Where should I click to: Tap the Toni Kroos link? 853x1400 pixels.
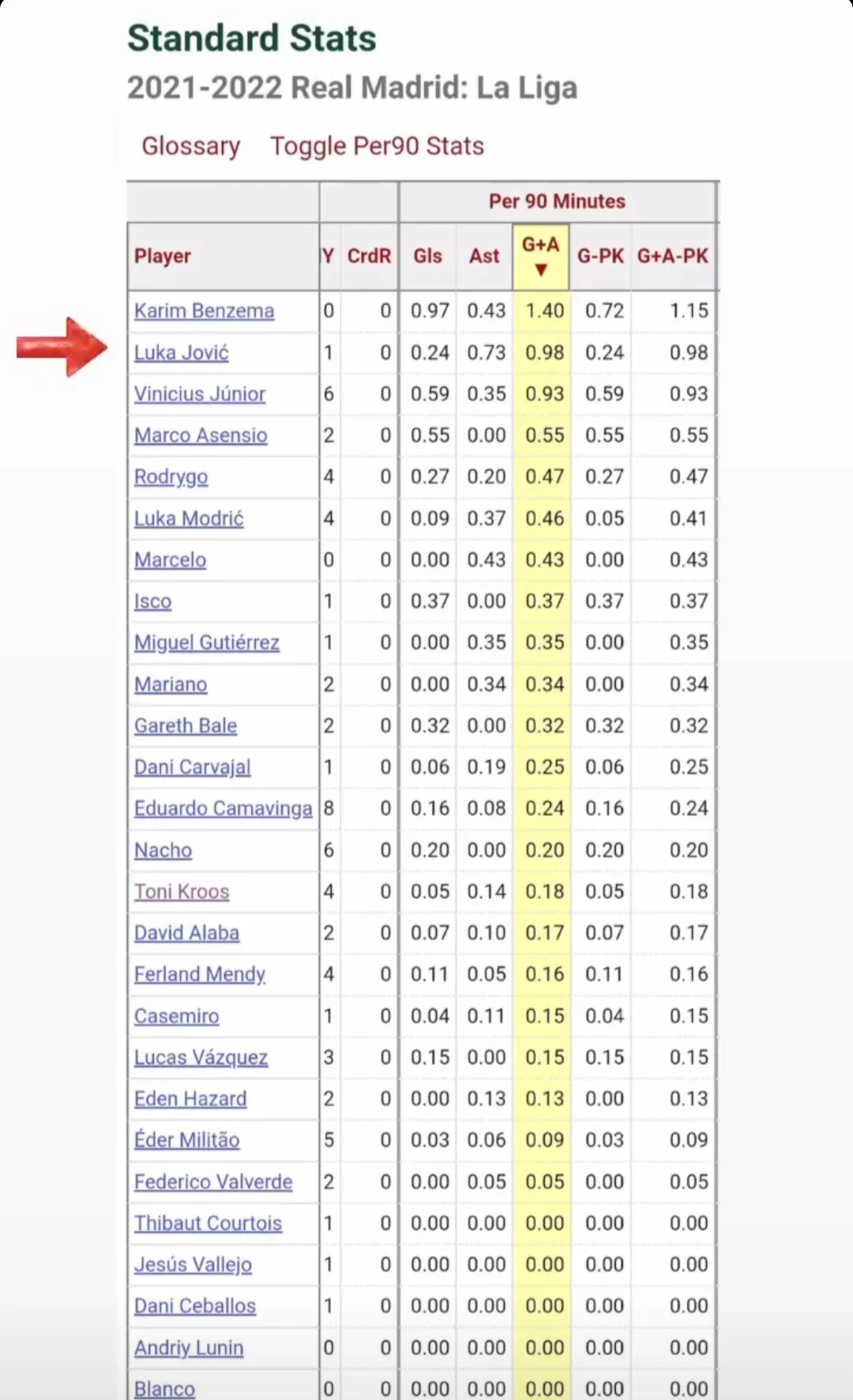(182, 891)
